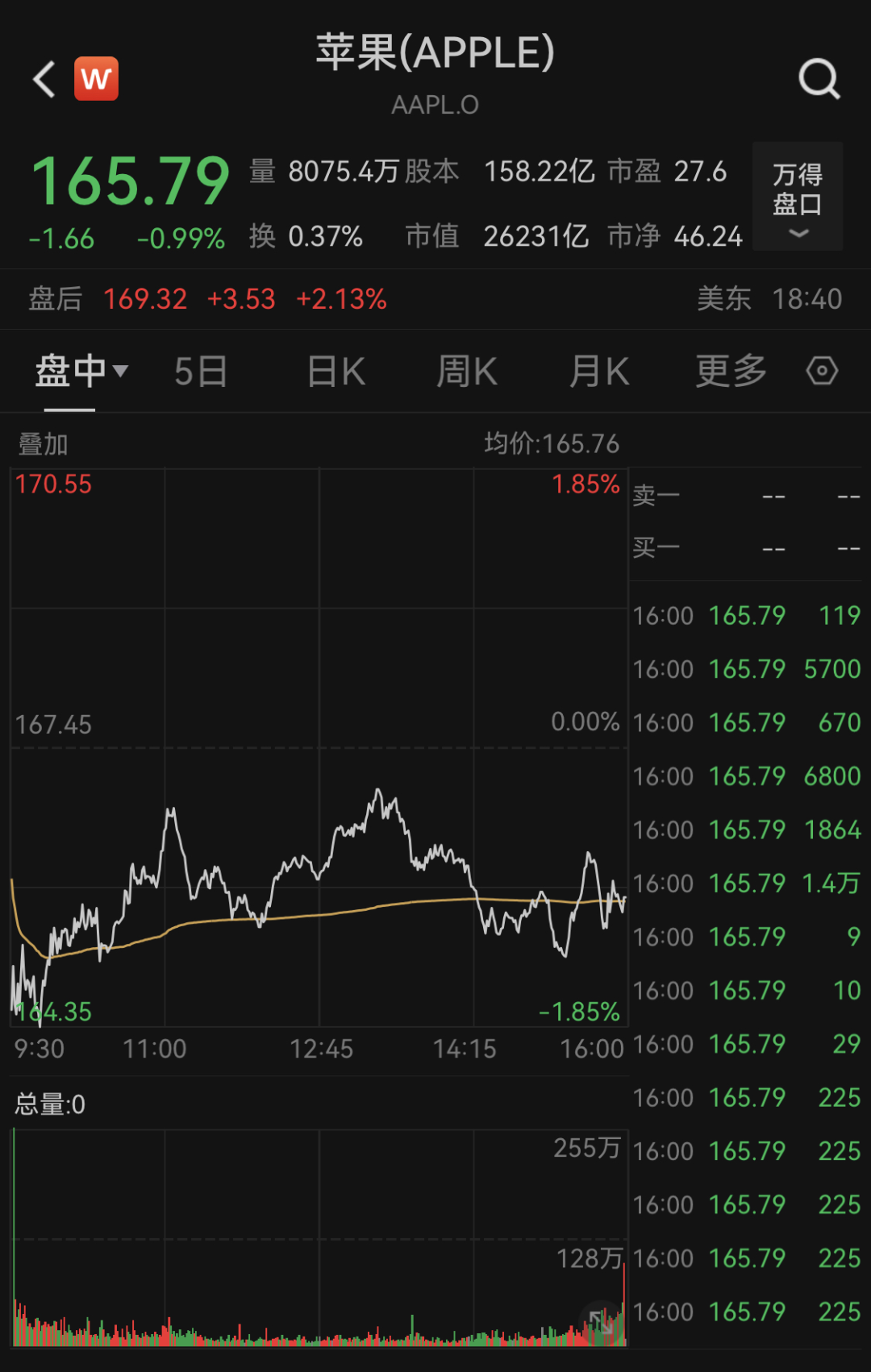Open the 盘中 dropdown tab
This screenshot has width=871, height=1372.
tap(81, 372)
